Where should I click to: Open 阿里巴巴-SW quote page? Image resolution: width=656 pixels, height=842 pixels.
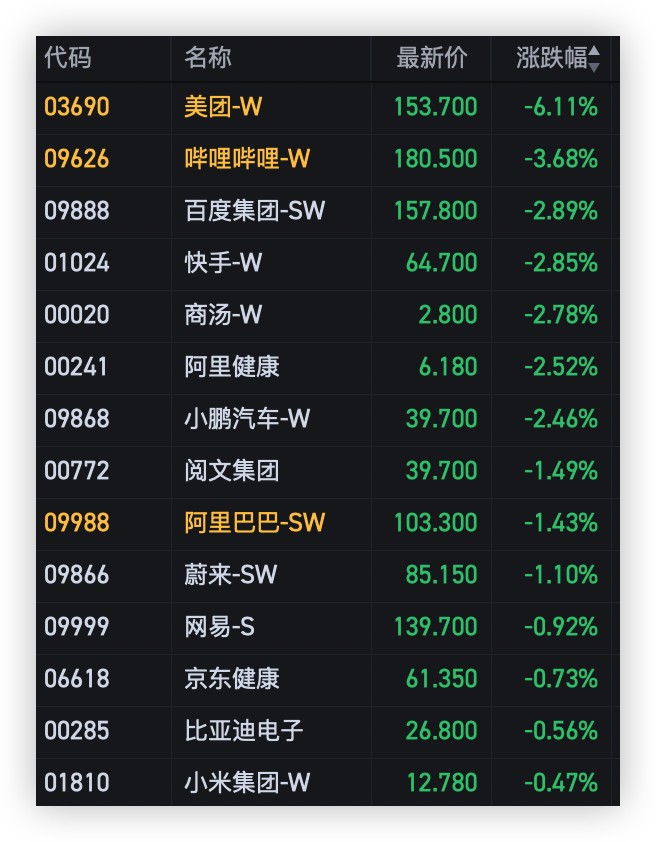pos(254,523)
